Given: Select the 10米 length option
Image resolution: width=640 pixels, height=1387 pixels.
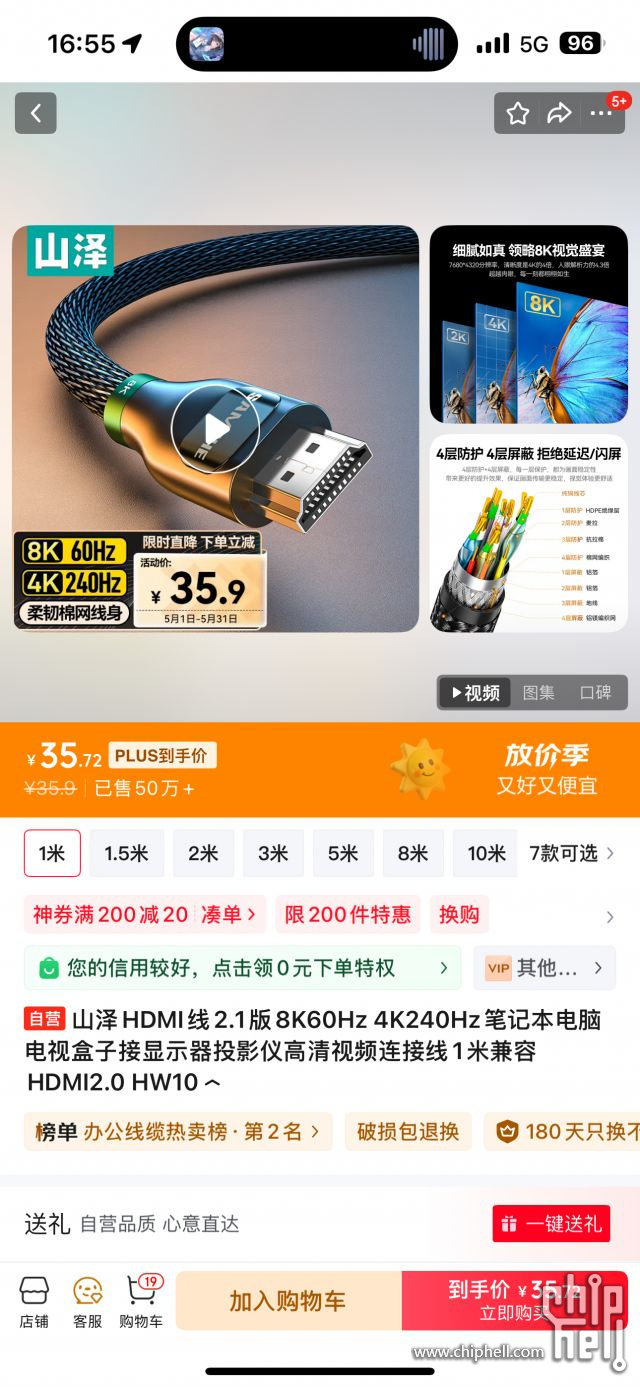Looking at the screenshot, I should tap(486, 853).
